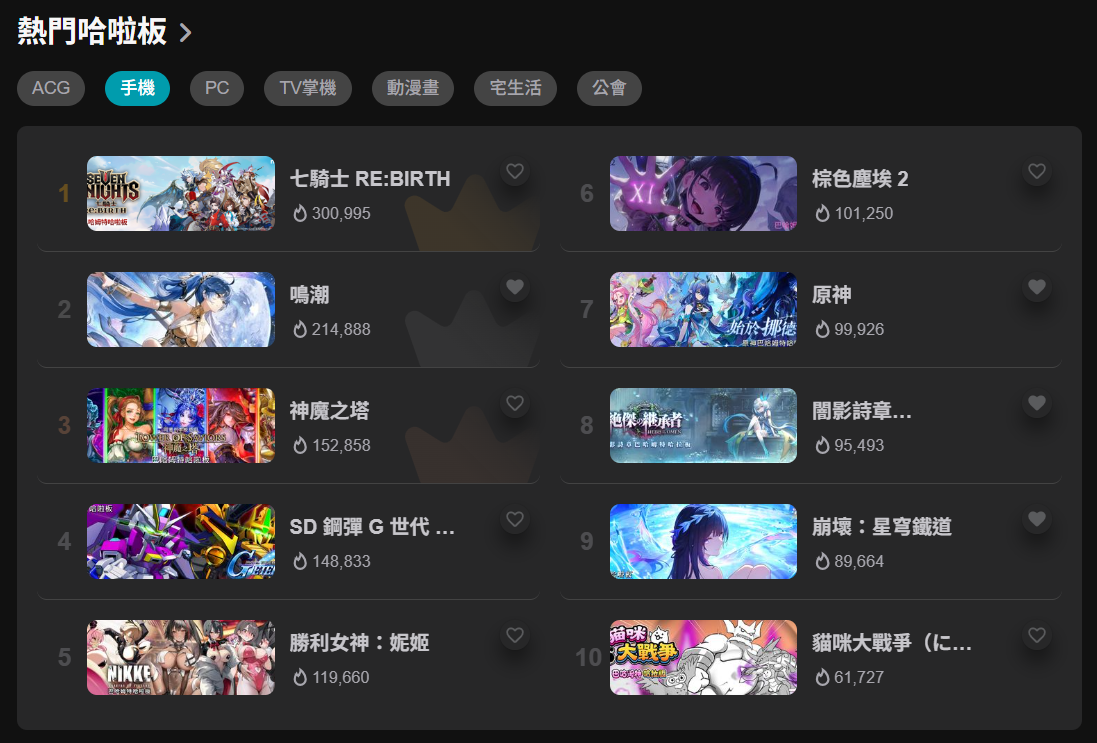Favorite the 棕色塵埃 2 board

coord(1037,172)
